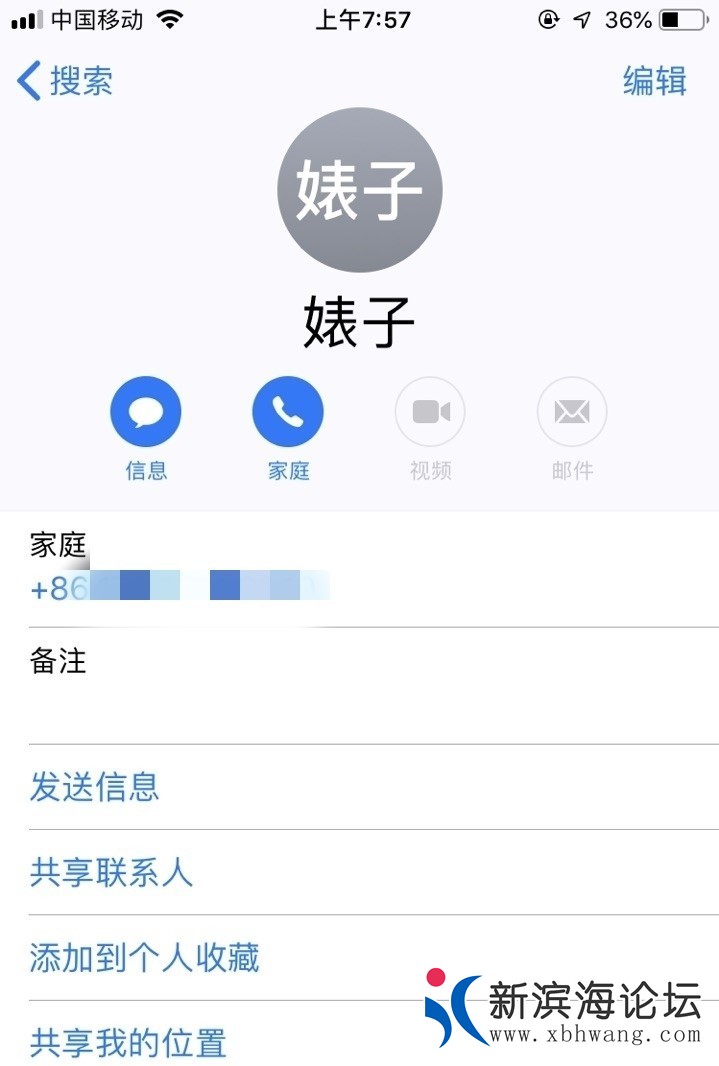The width and height of the screenshot is (719, 1066).
Task: Tap 编辑 to edit this contact
Action: coord(654,81)
